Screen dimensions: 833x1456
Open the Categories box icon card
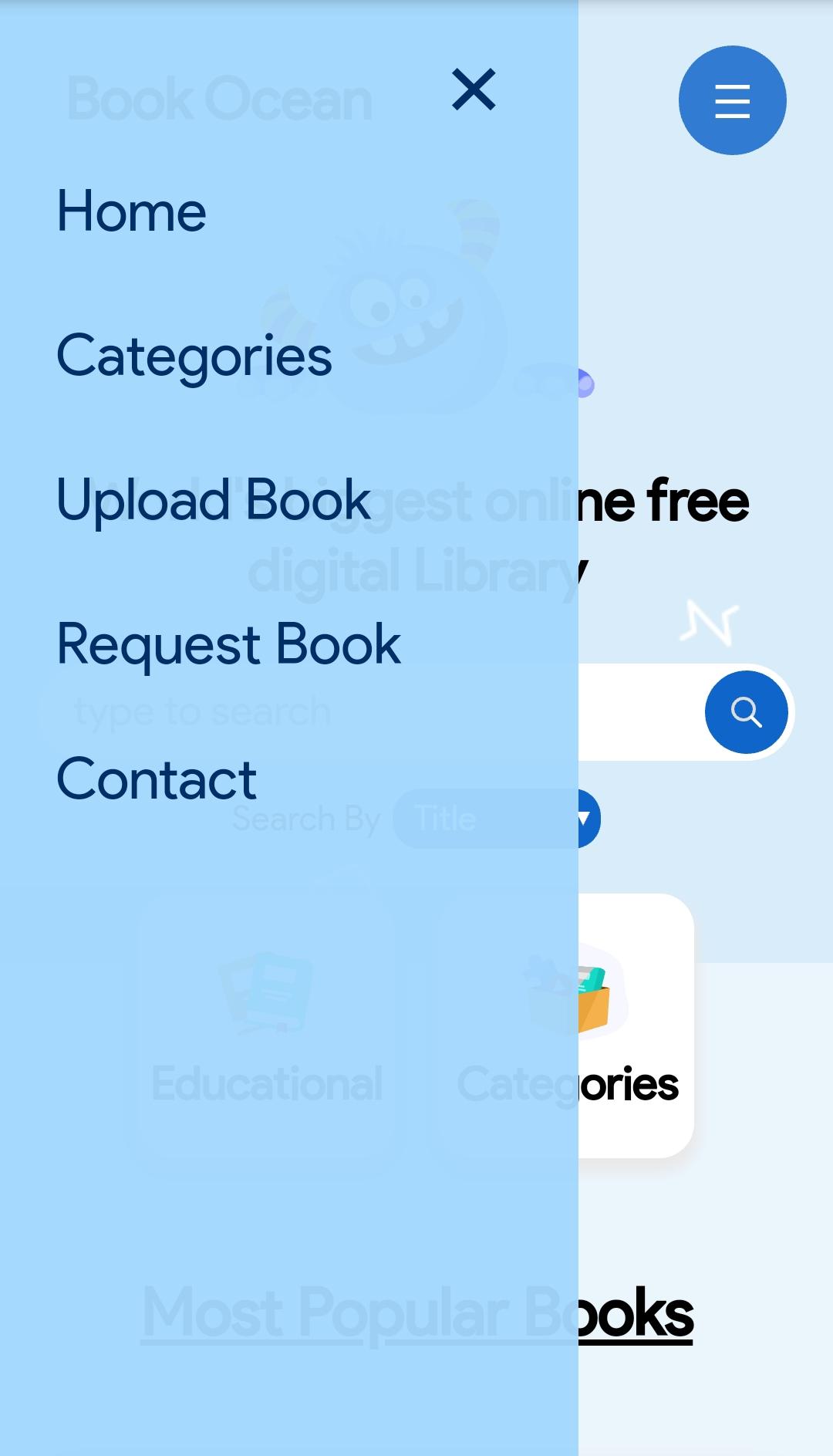click(x=596, y=997)
